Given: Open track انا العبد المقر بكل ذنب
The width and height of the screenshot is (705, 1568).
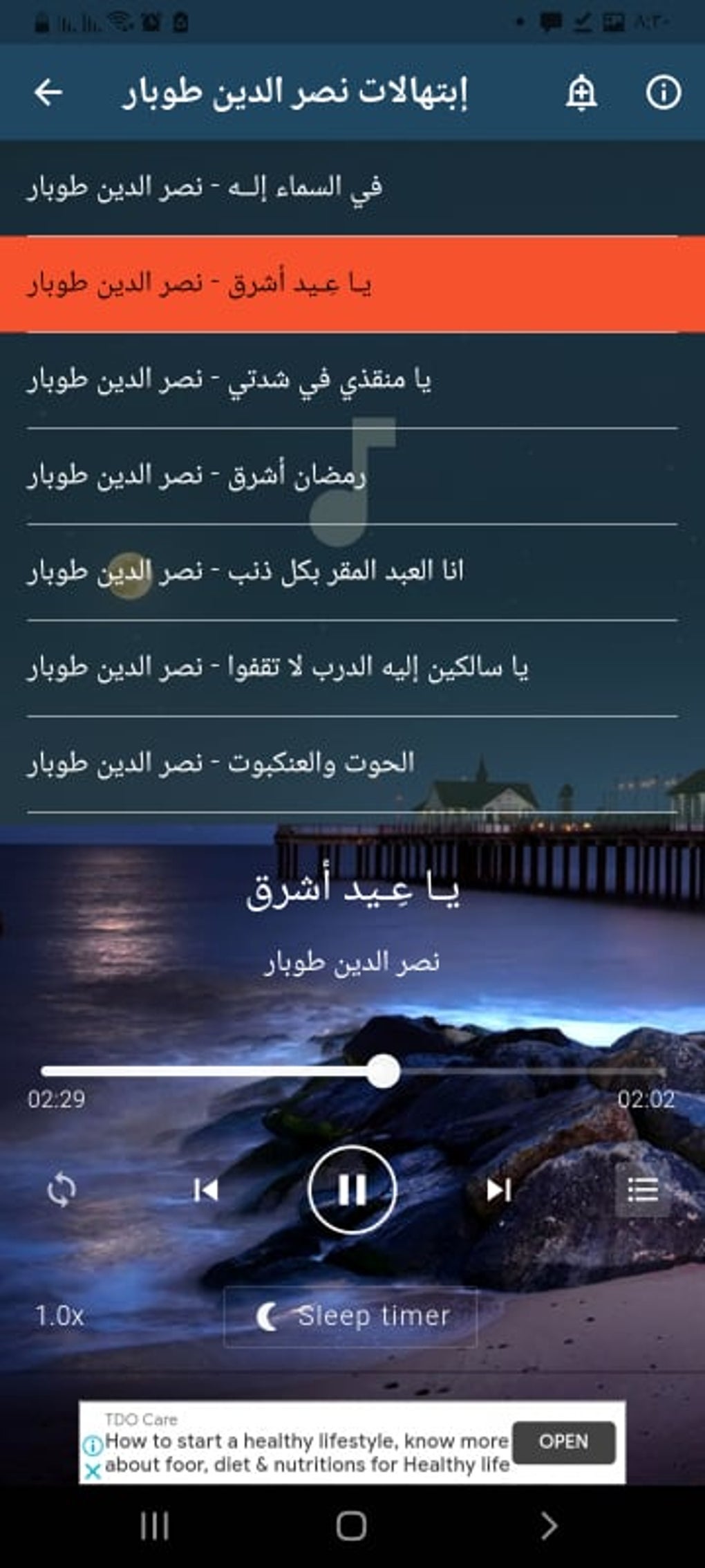Looking at the screenshot, I should click(x=352, y=572).
